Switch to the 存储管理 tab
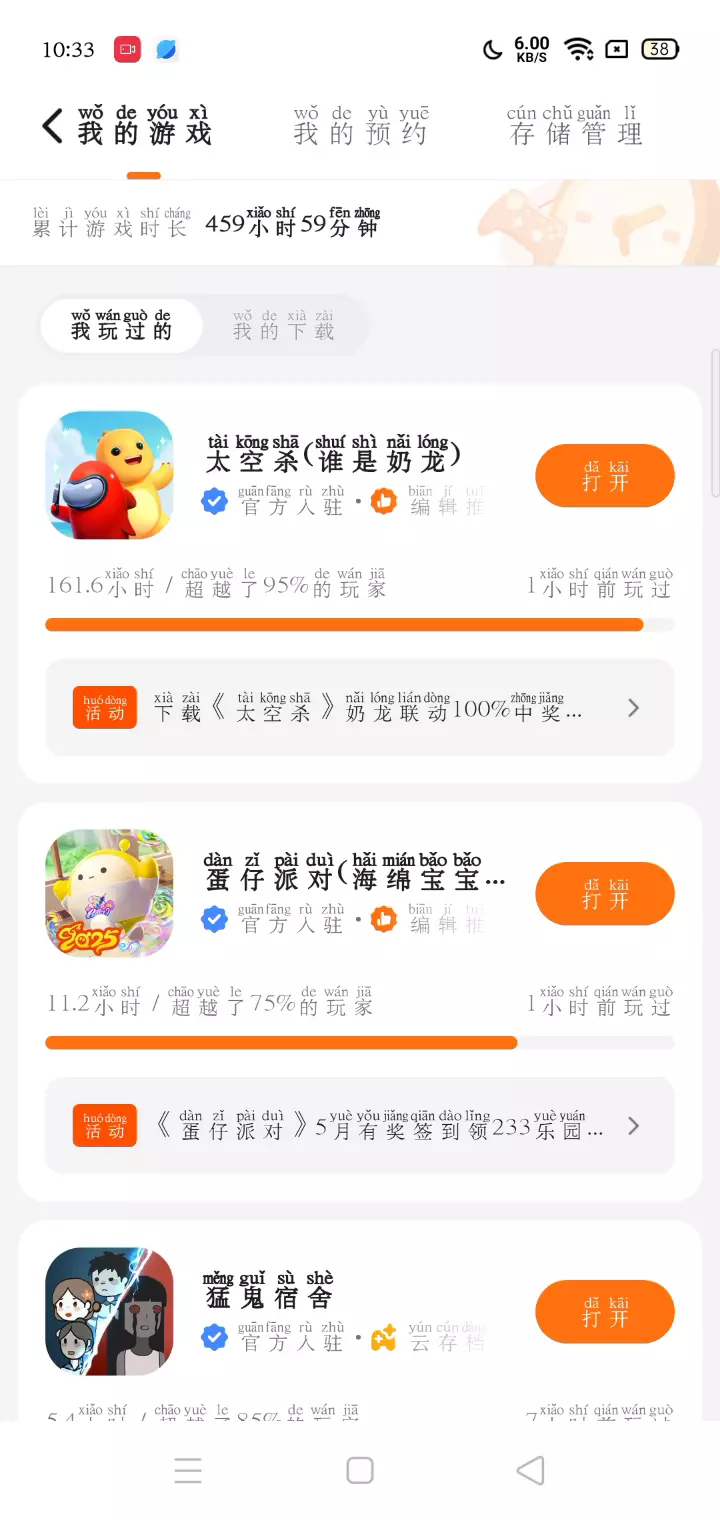This screenshot has width=720, height=1520. coord(573,128)
